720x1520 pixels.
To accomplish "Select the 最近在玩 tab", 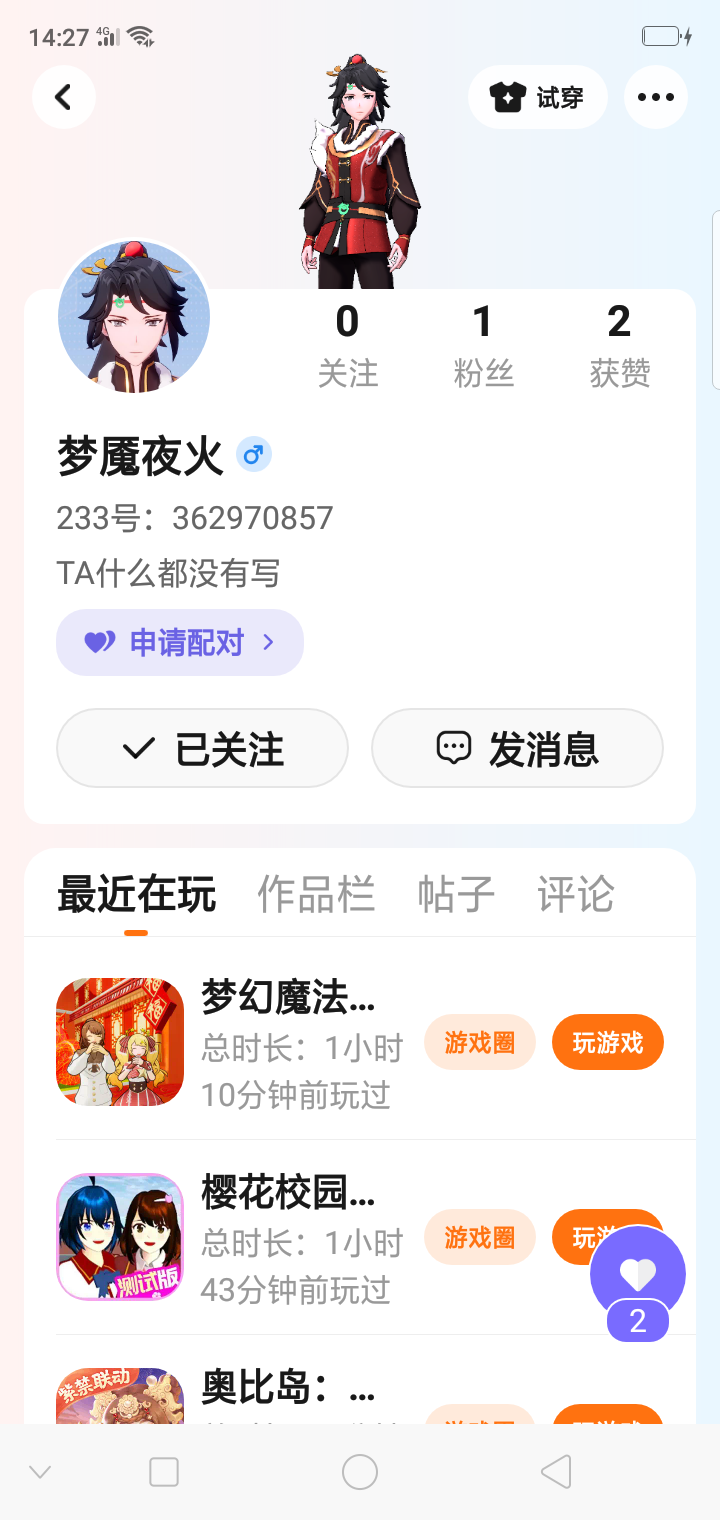I will [136, 894].
